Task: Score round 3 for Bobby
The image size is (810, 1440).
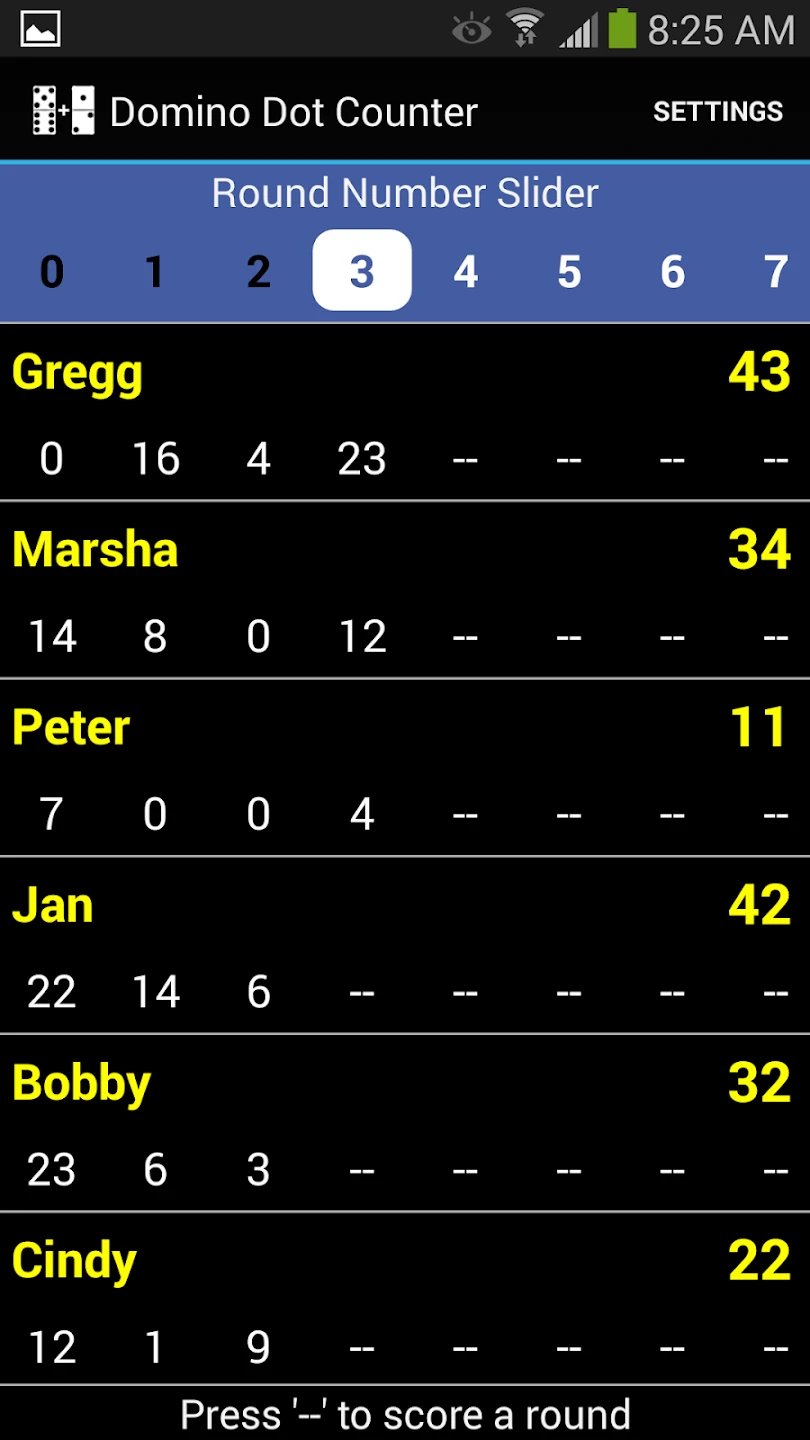Action: 361,1169
